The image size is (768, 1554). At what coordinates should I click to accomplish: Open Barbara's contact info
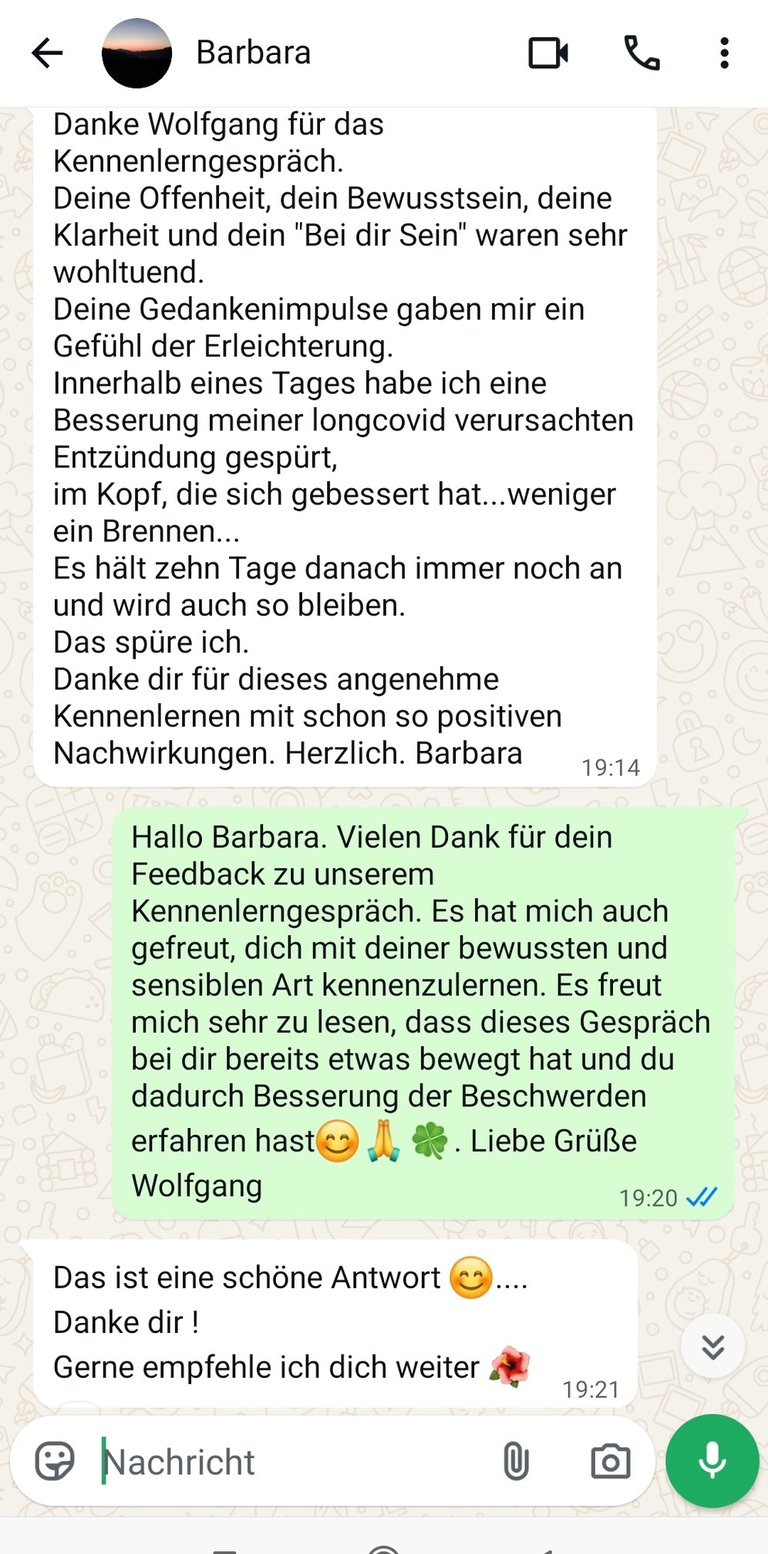tap(253, 52)
